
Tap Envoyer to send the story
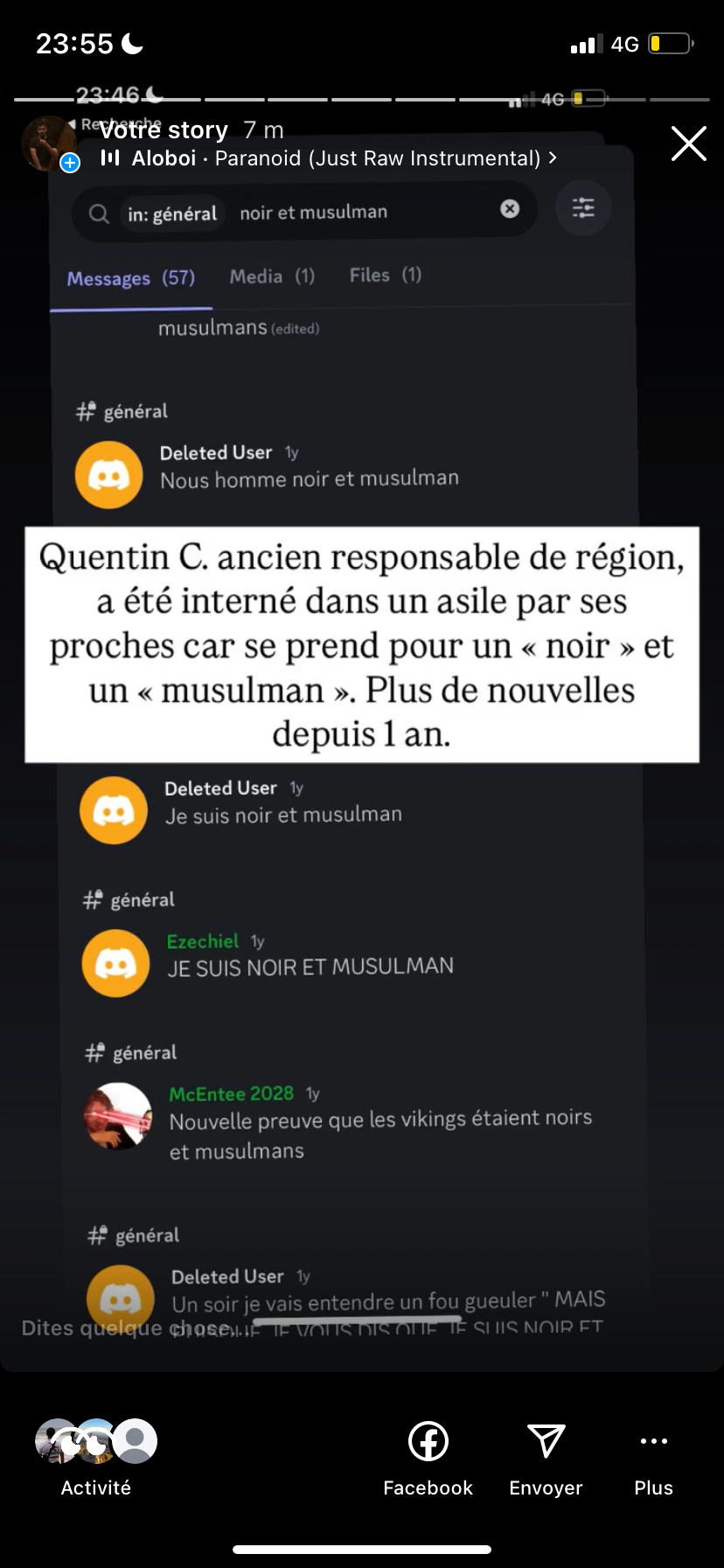click(x=546, y=1458)
